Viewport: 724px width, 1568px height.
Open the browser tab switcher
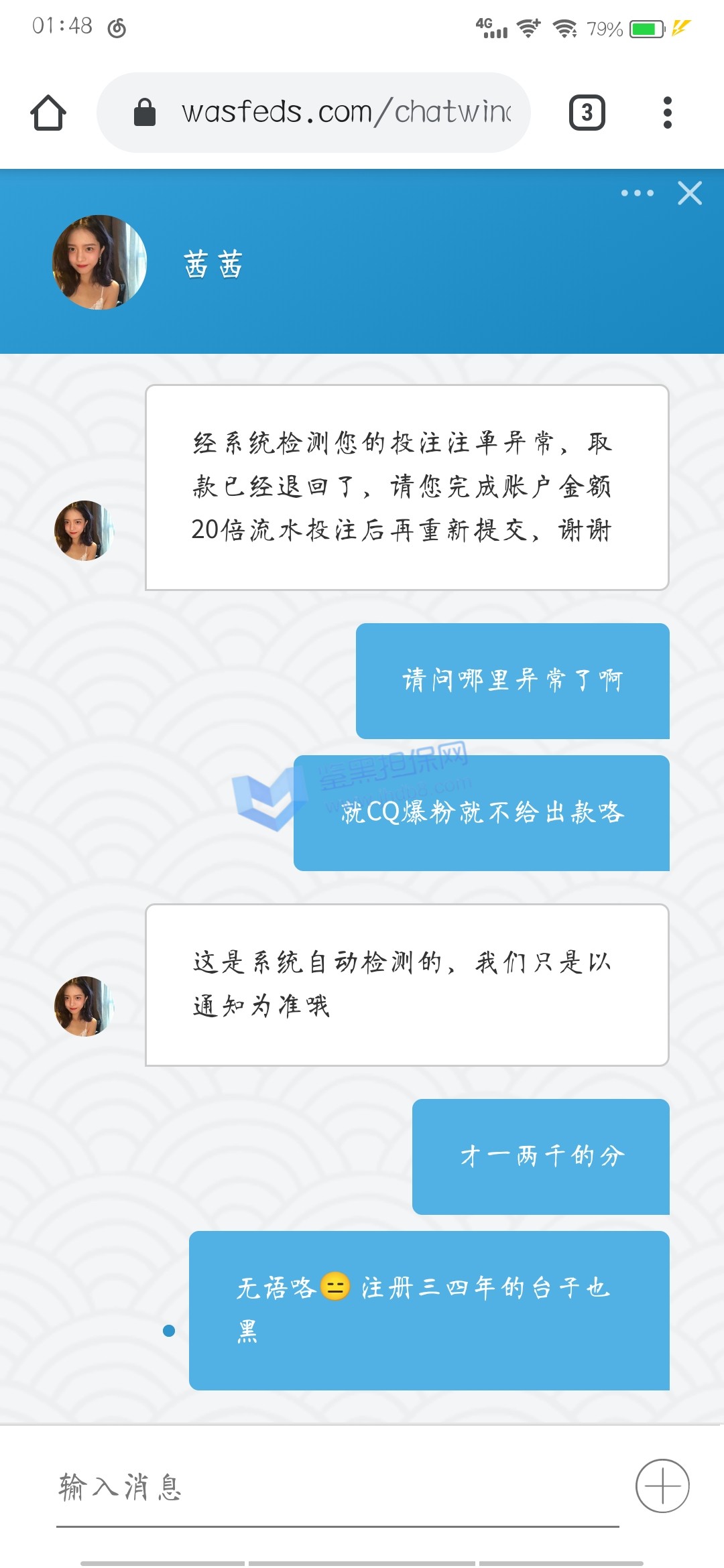pyautogui.click(x=587, y=113)
